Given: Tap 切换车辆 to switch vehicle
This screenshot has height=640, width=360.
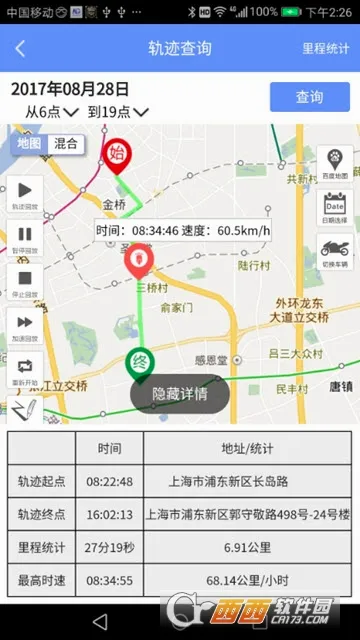Looking at the screenshot, I should click(335, 252).
